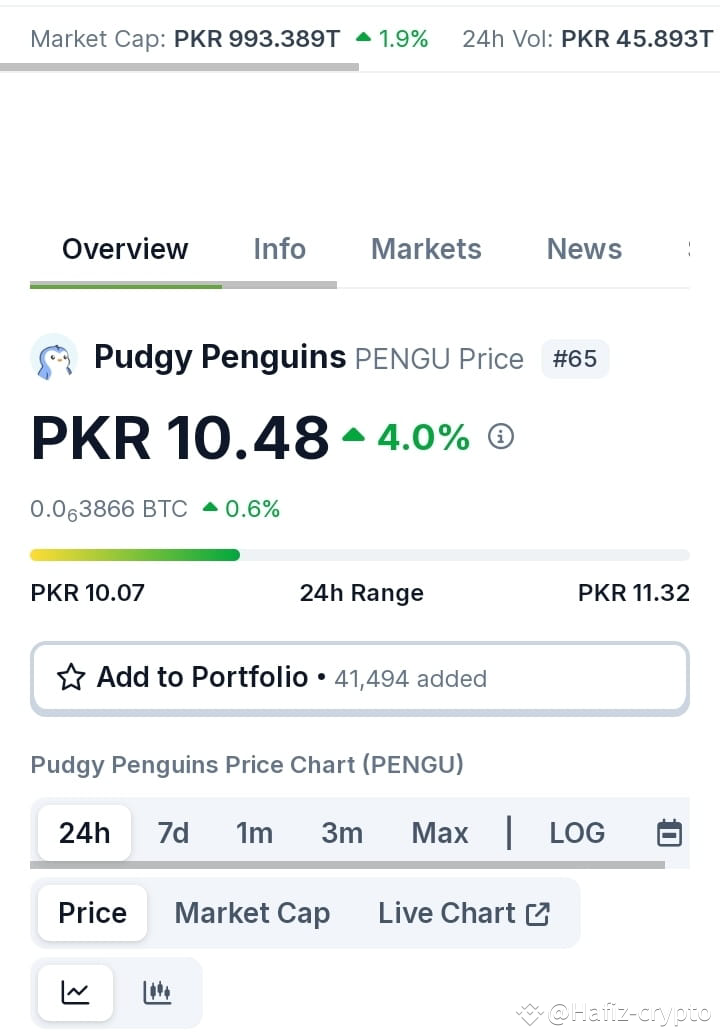Click the info icon beside the 4.0% change
This screenshot has width=720, height=1035.
click(x=500, y=436)
